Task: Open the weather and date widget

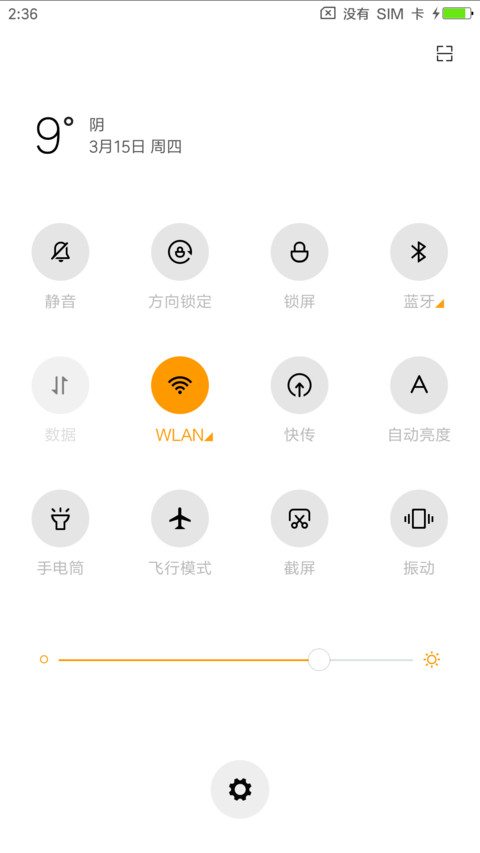Action: click(x=109, y=136)
